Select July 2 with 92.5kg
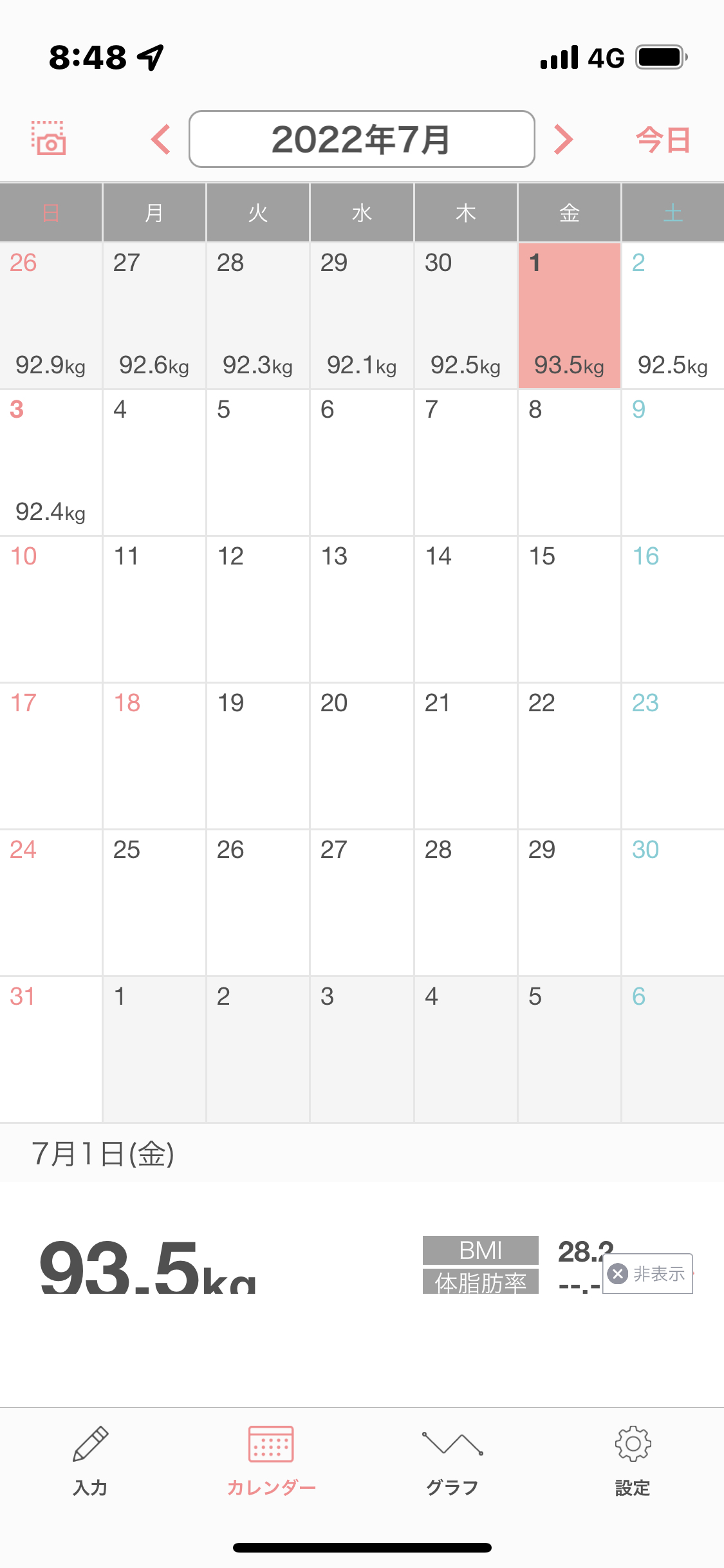The image size is (724, 1568). click(x=673, y=315)
